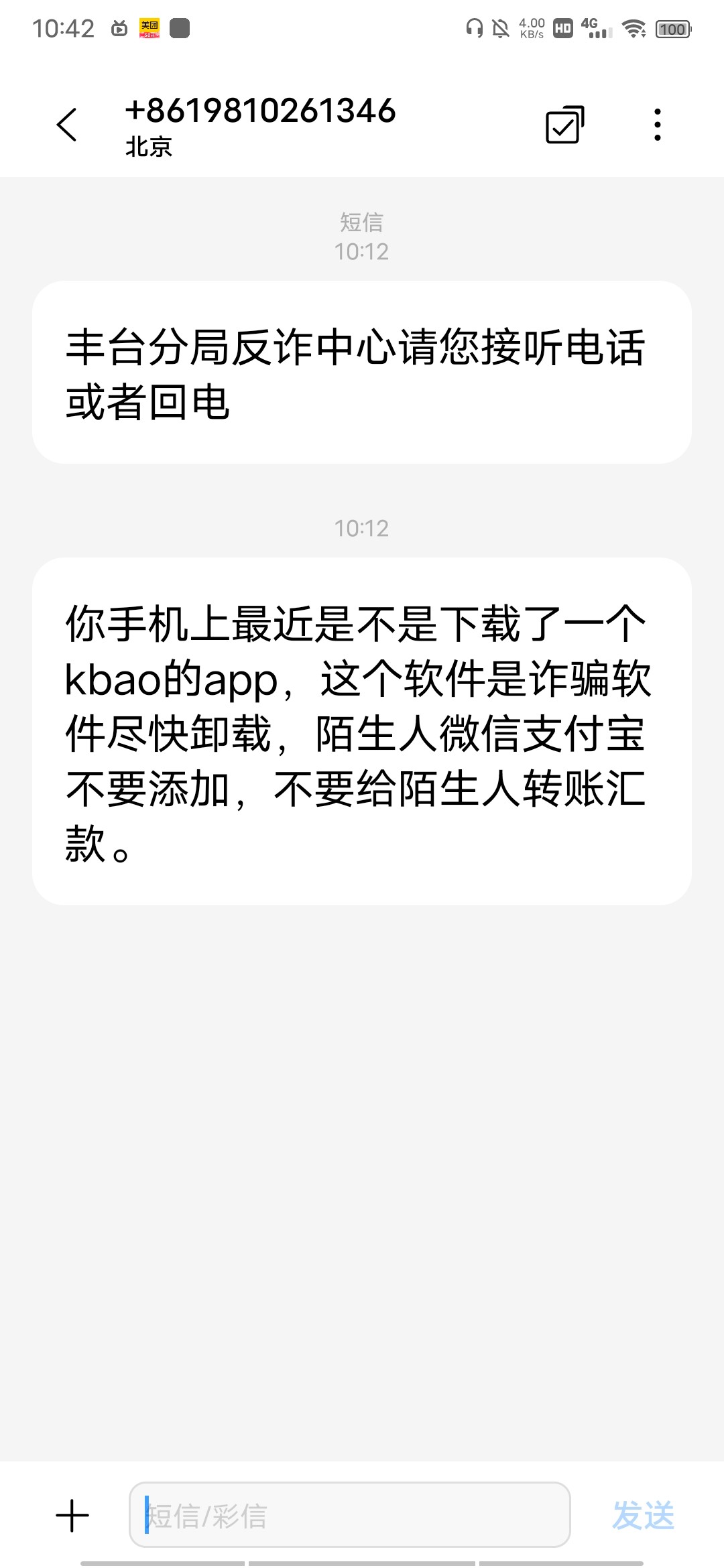Screen dimensions: 724x1568
Task: Go back to the message list
Action: (67, 125)
